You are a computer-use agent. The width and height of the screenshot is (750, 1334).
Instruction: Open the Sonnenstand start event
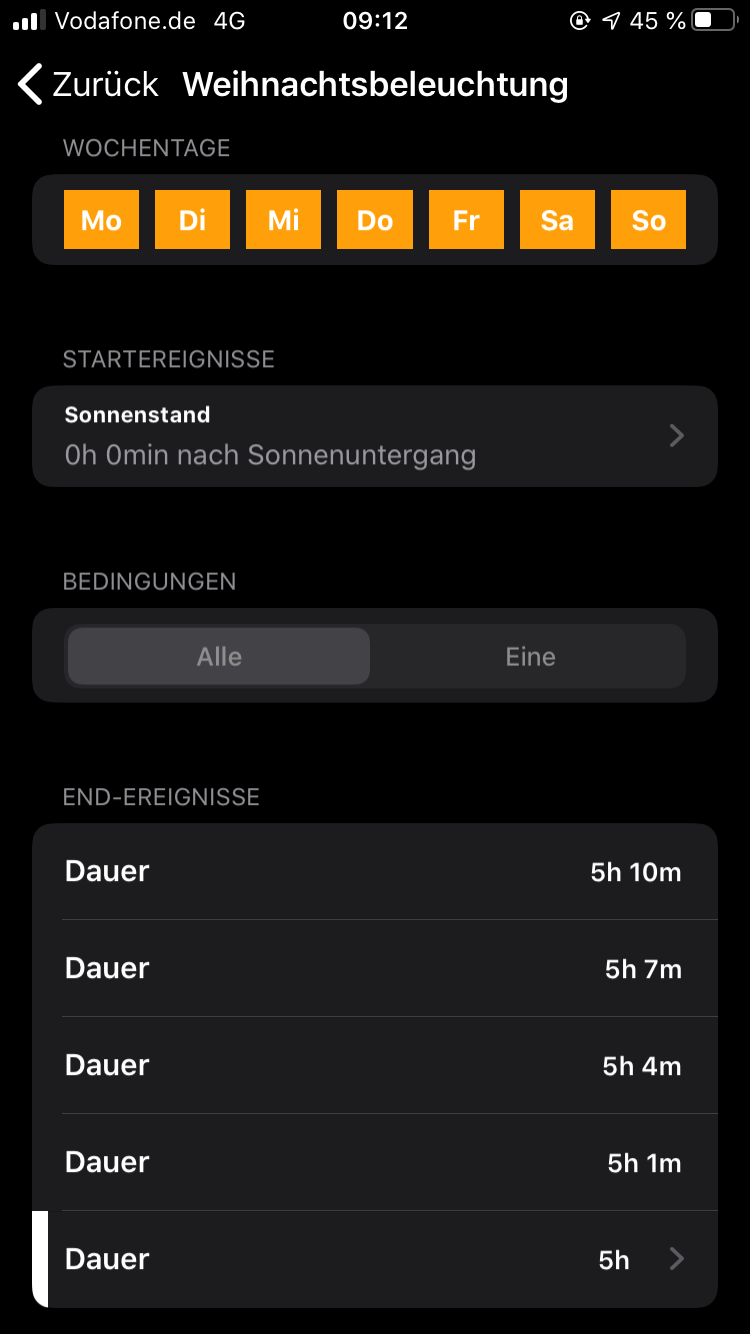click(375, 436)
